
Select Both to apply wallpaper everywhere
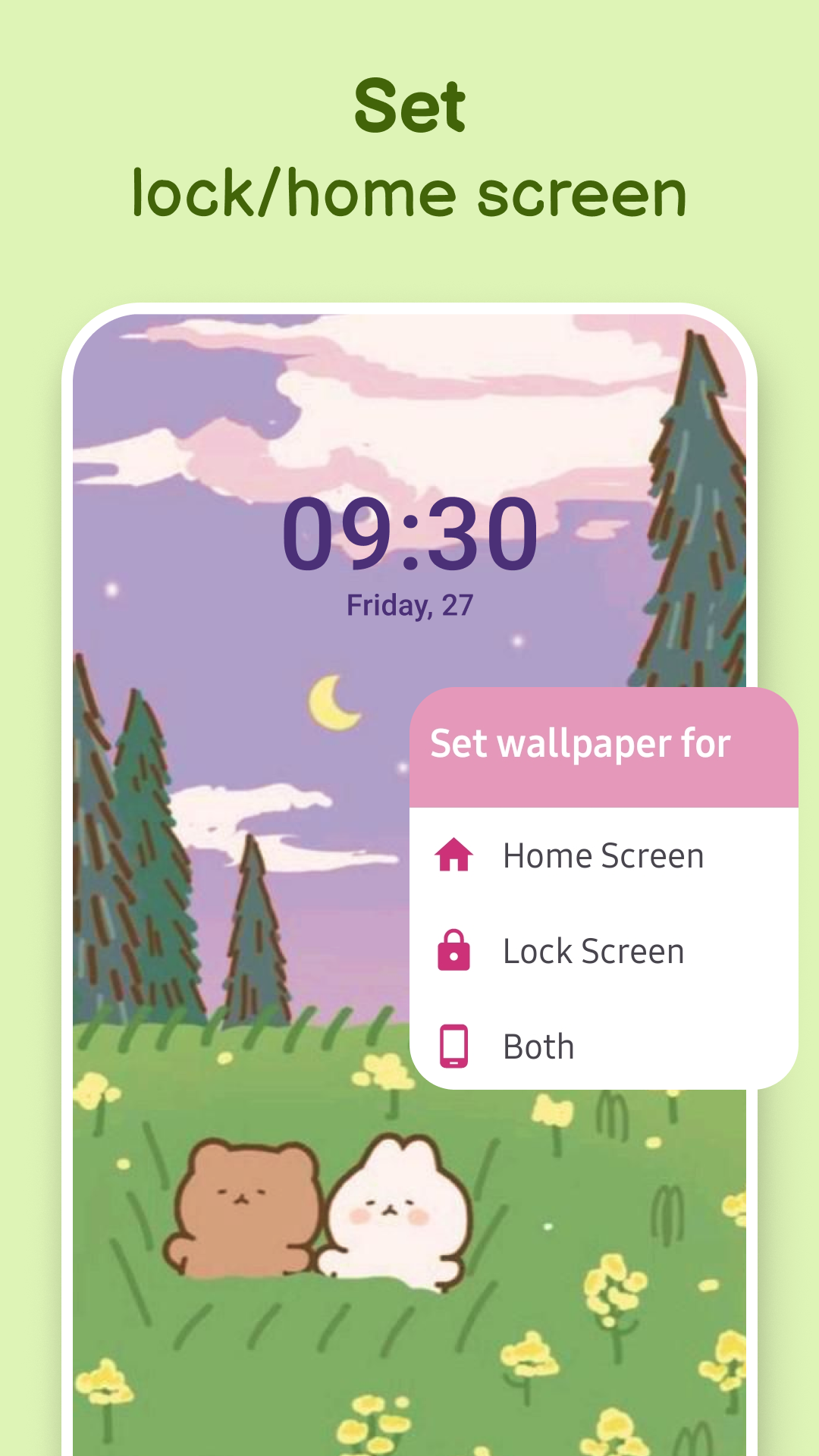coord(536,1046)
